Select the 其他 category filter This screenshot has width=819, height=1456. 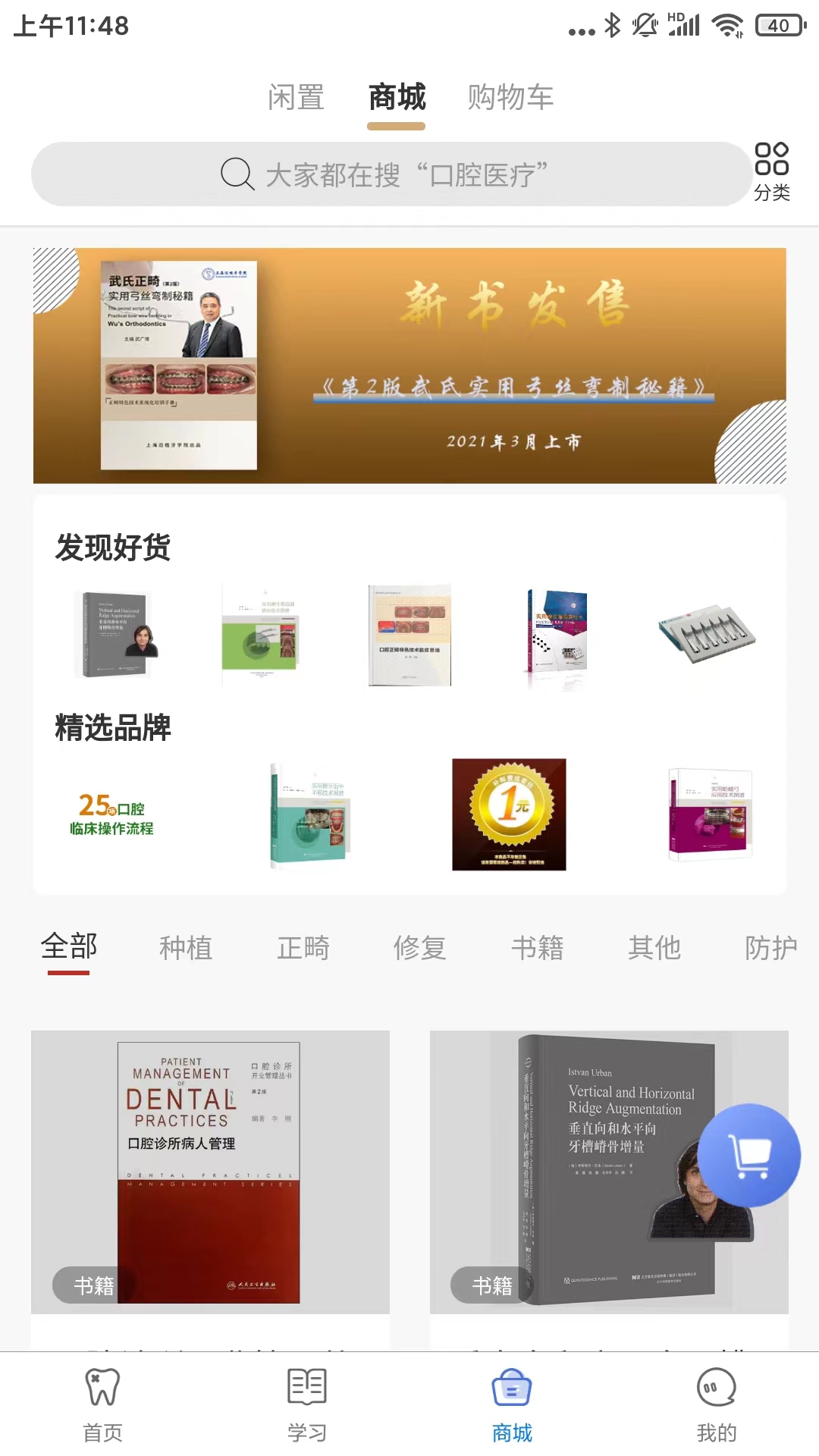pyautogui.click(x=654, y=948)
